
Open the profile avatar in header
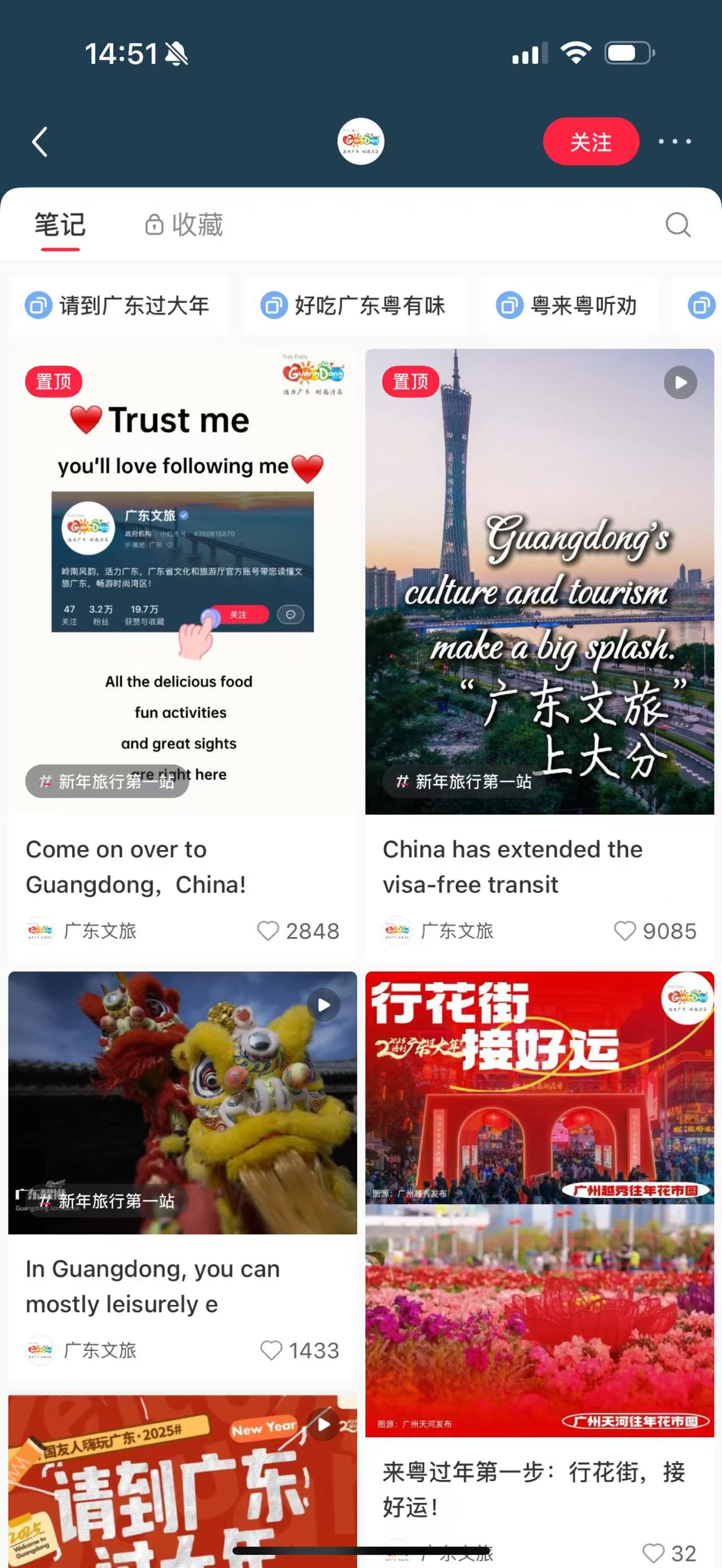point(360,141)
